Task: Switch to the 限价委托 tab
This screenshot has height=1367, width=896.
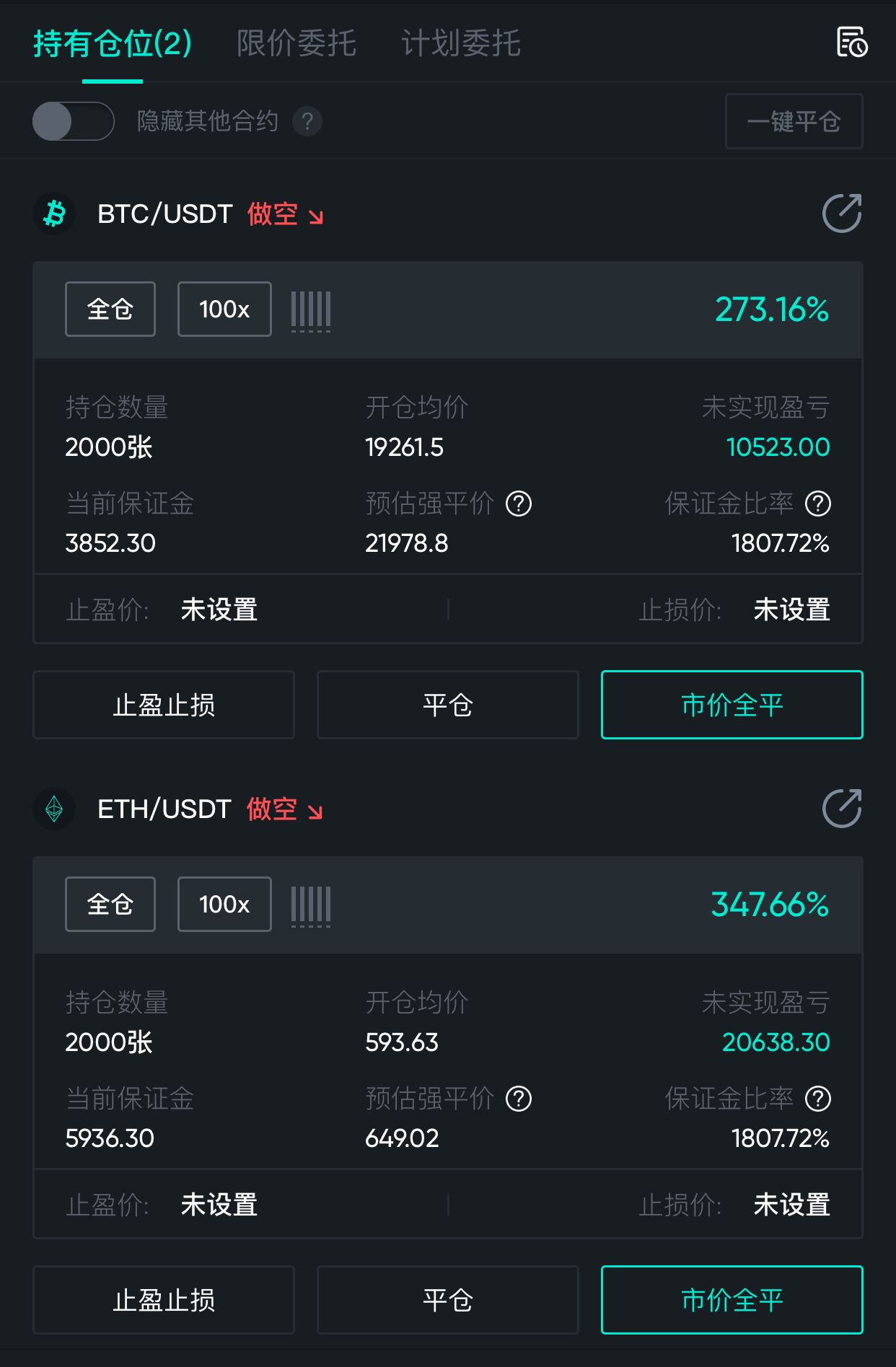Action: click(297, 43)
